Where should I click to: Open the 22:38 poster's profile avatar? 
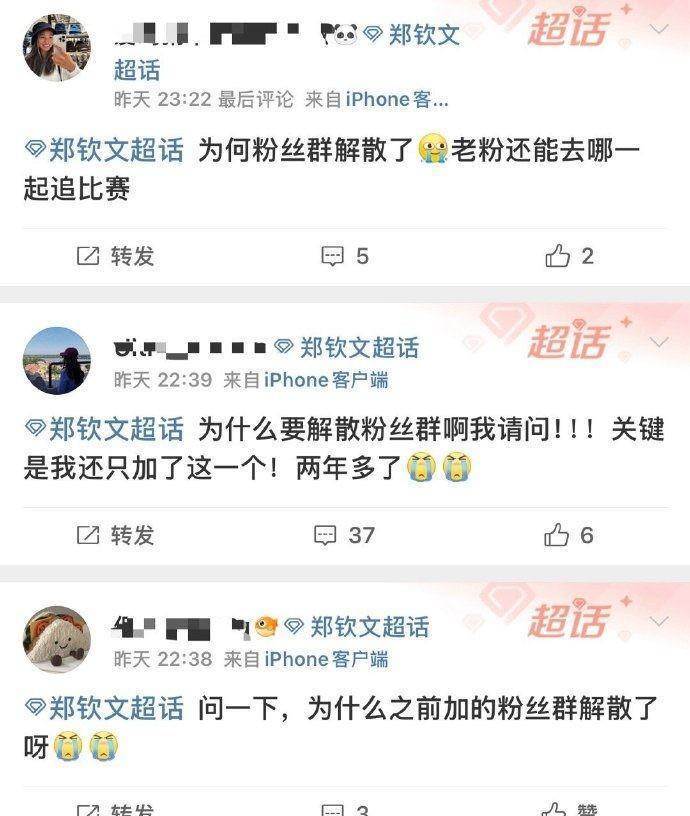(x=57, y=640)
